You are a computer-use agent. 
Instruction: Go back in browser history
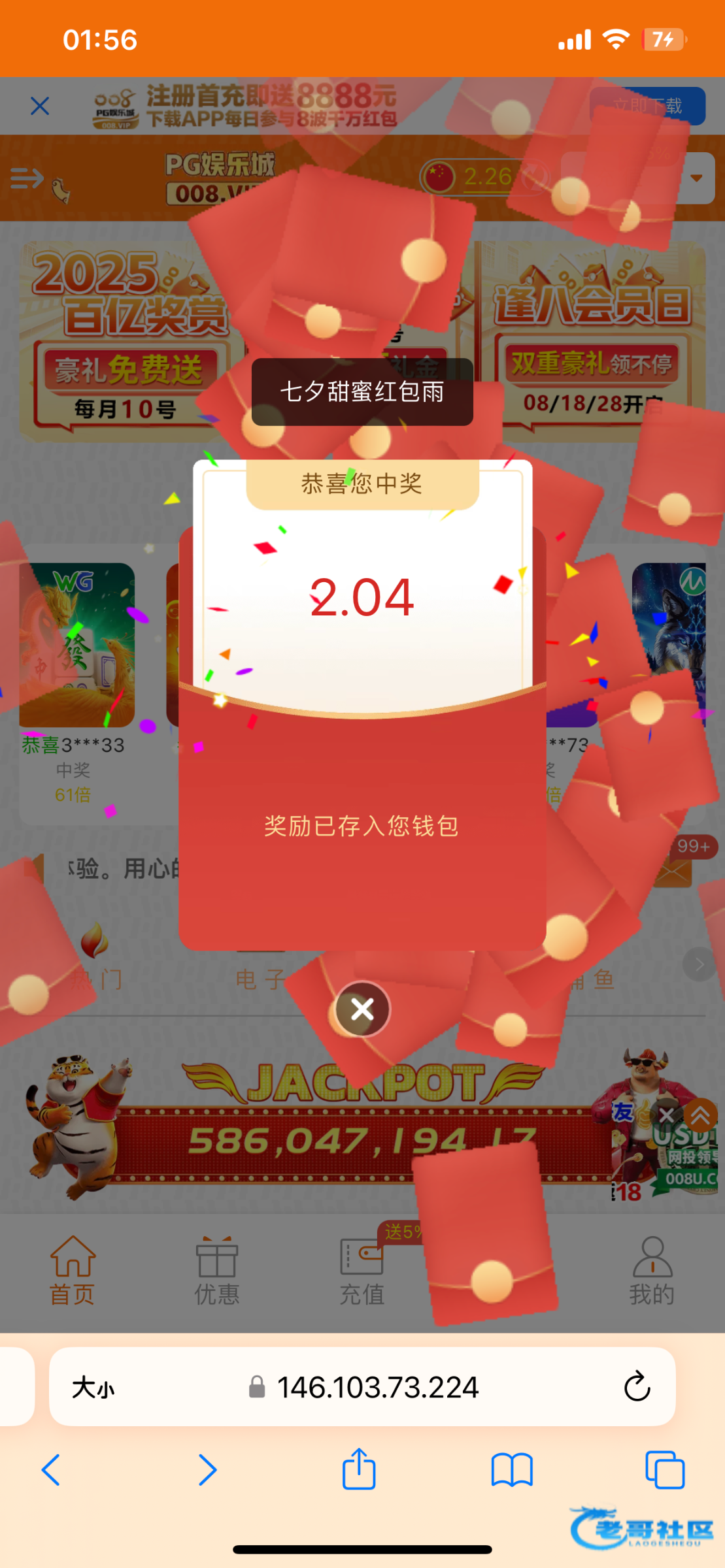tap(51, 1471)
